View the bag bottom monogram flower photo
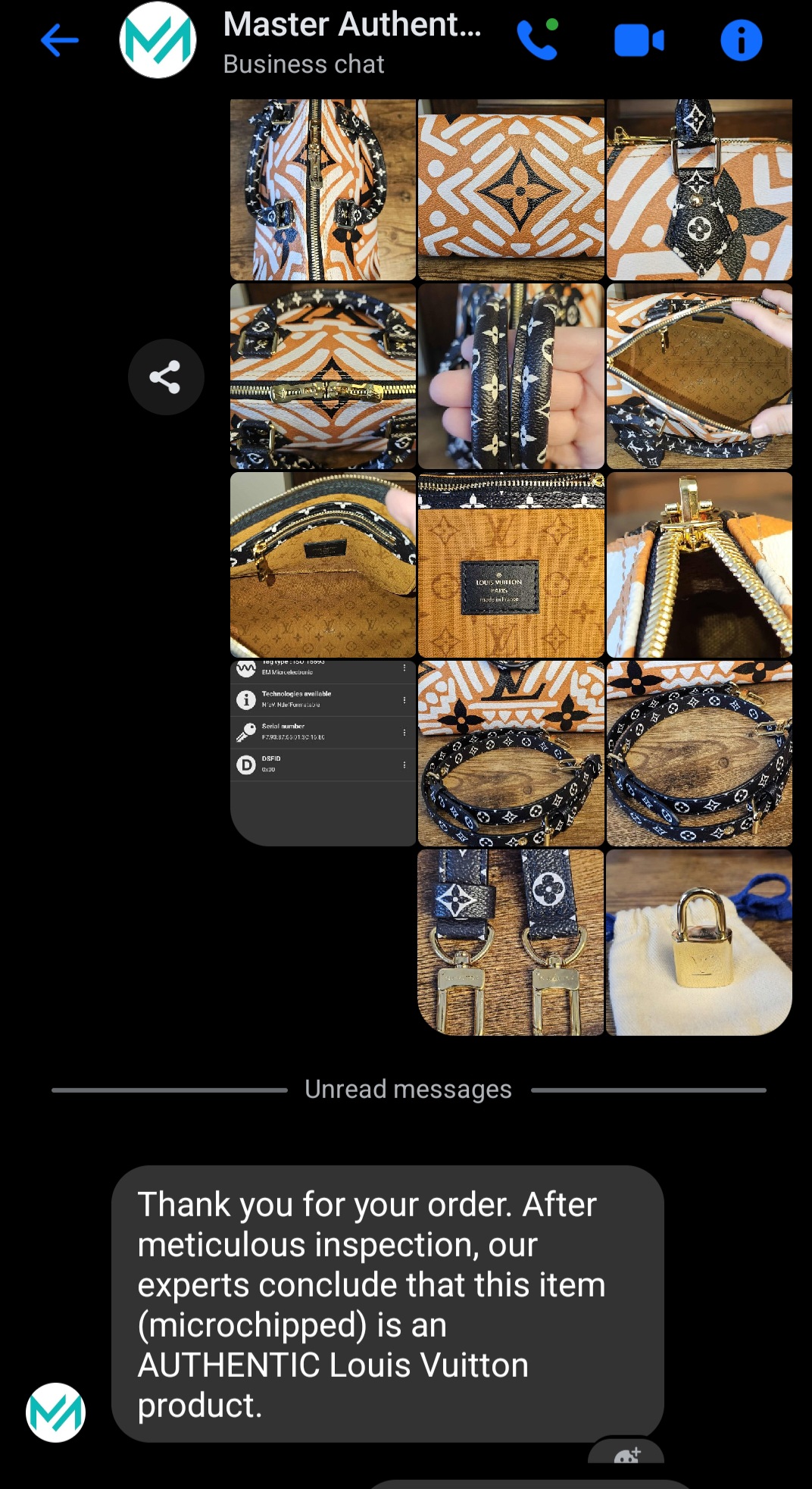Screen dimensions: 812x1489 pos(511,189)
